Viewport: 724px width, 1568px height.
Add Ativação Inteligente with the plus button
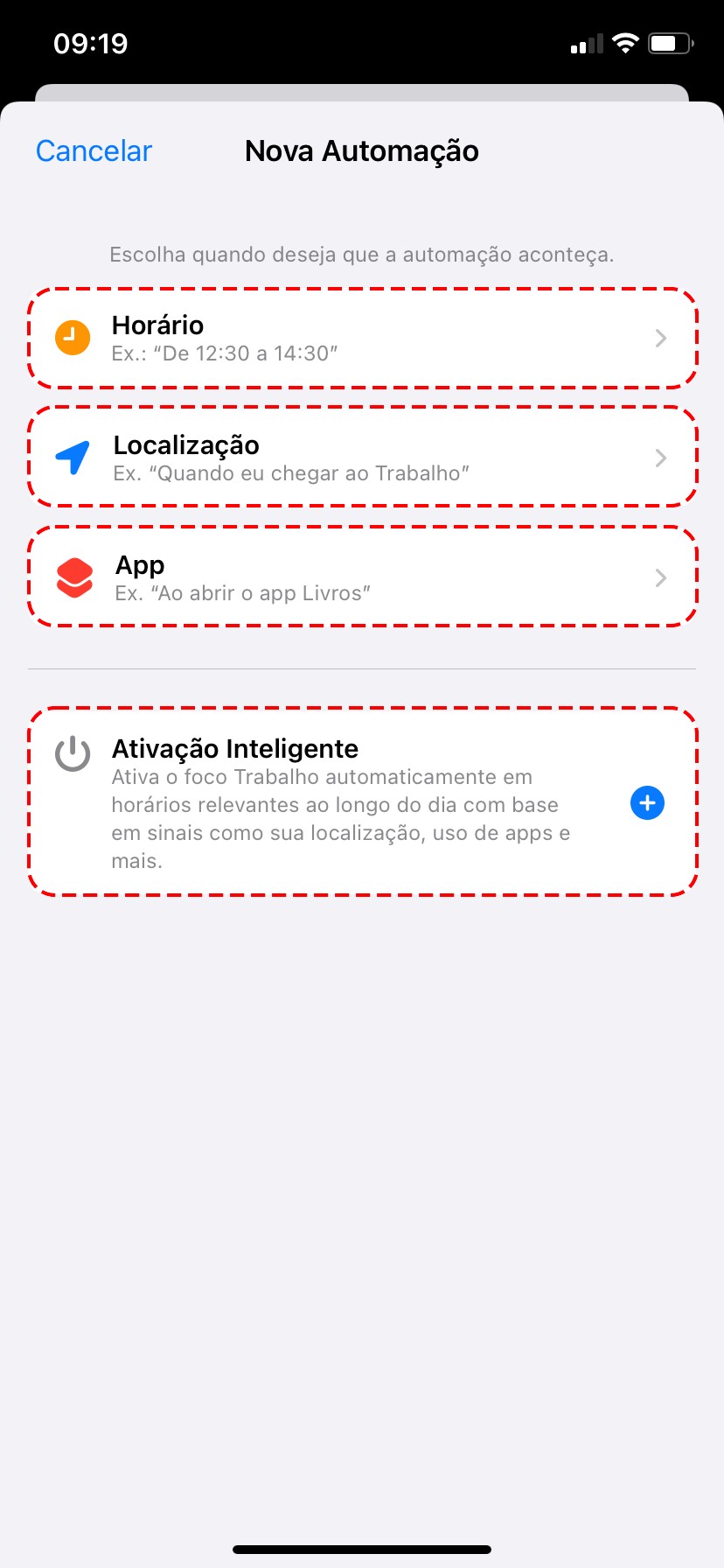click(x=647, y=803)
